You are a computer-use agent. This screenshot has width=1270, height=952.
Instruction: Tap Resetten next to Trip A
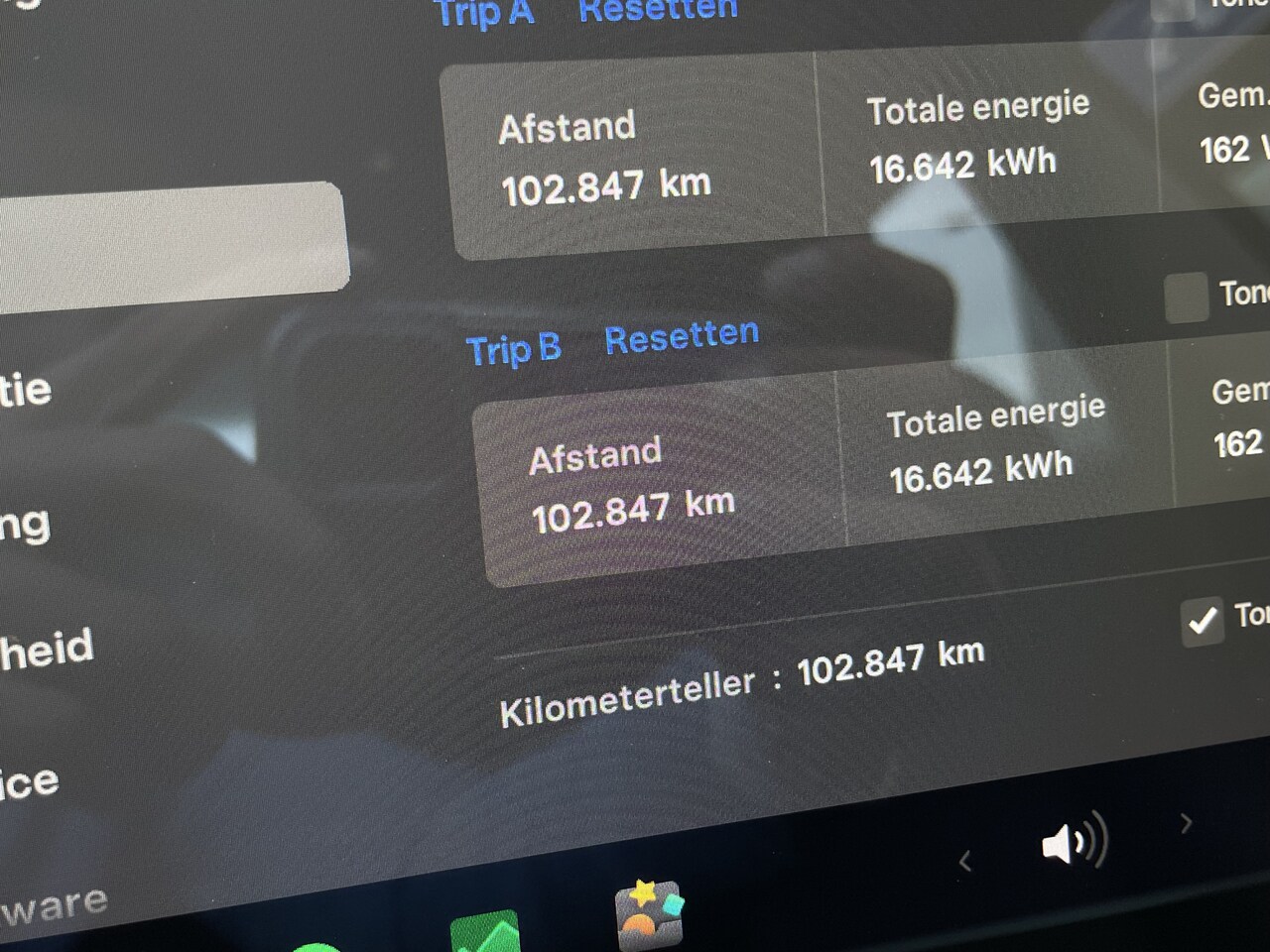tap(657, 10)
